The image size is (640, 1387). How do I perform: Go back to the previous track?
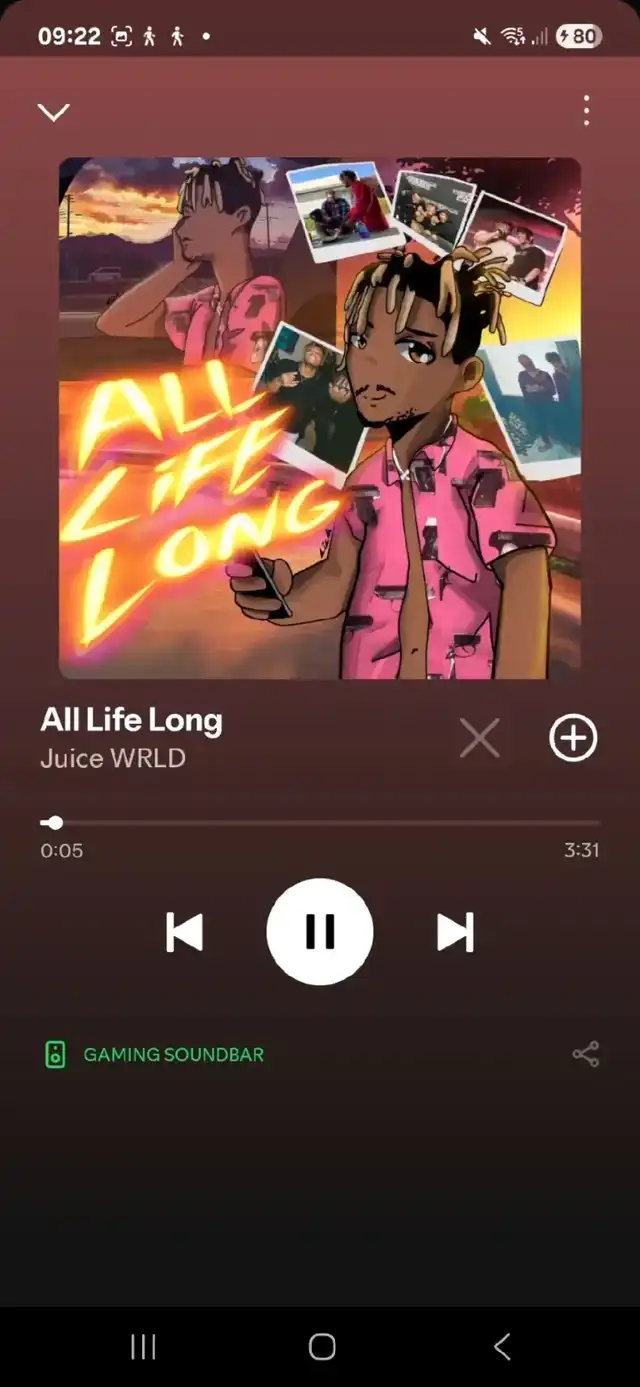coord(185,932)
